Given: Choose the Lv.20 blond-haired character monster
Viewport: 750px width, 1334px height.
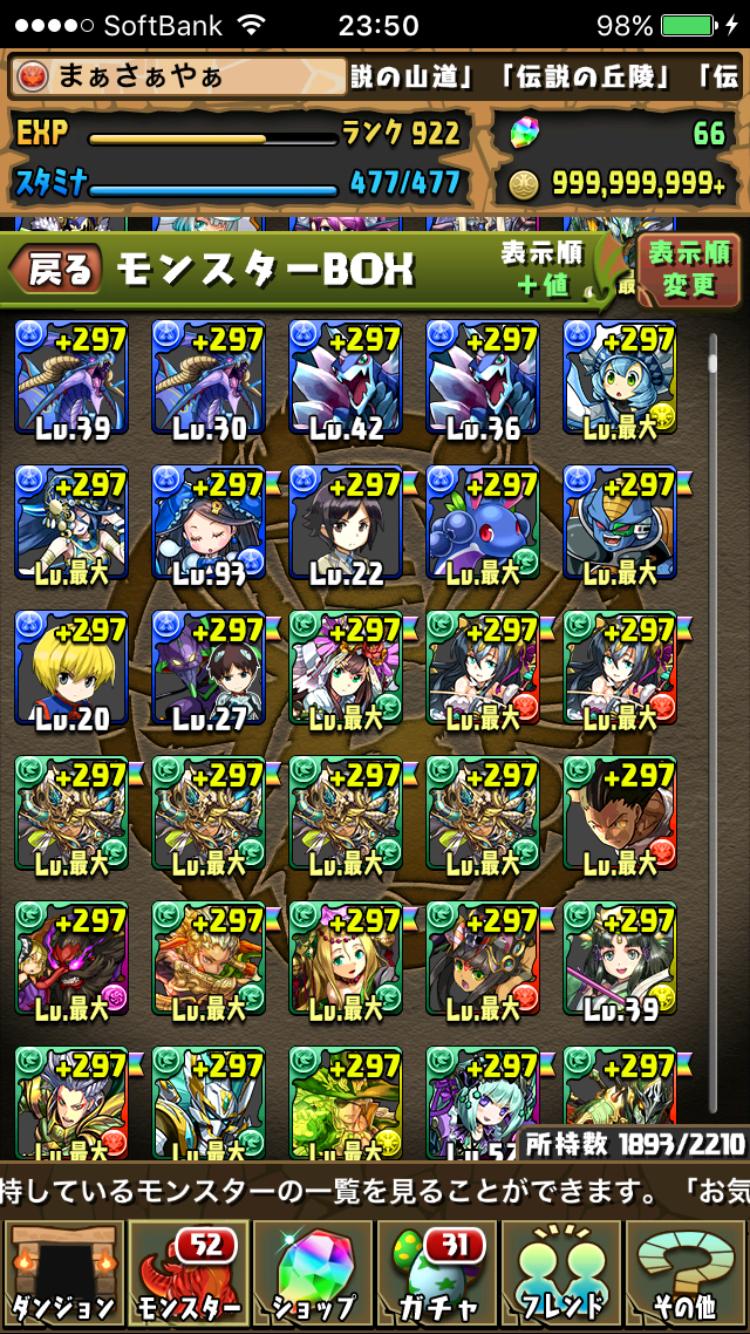Looking at the screenshot, I should [x=71, y=668].
